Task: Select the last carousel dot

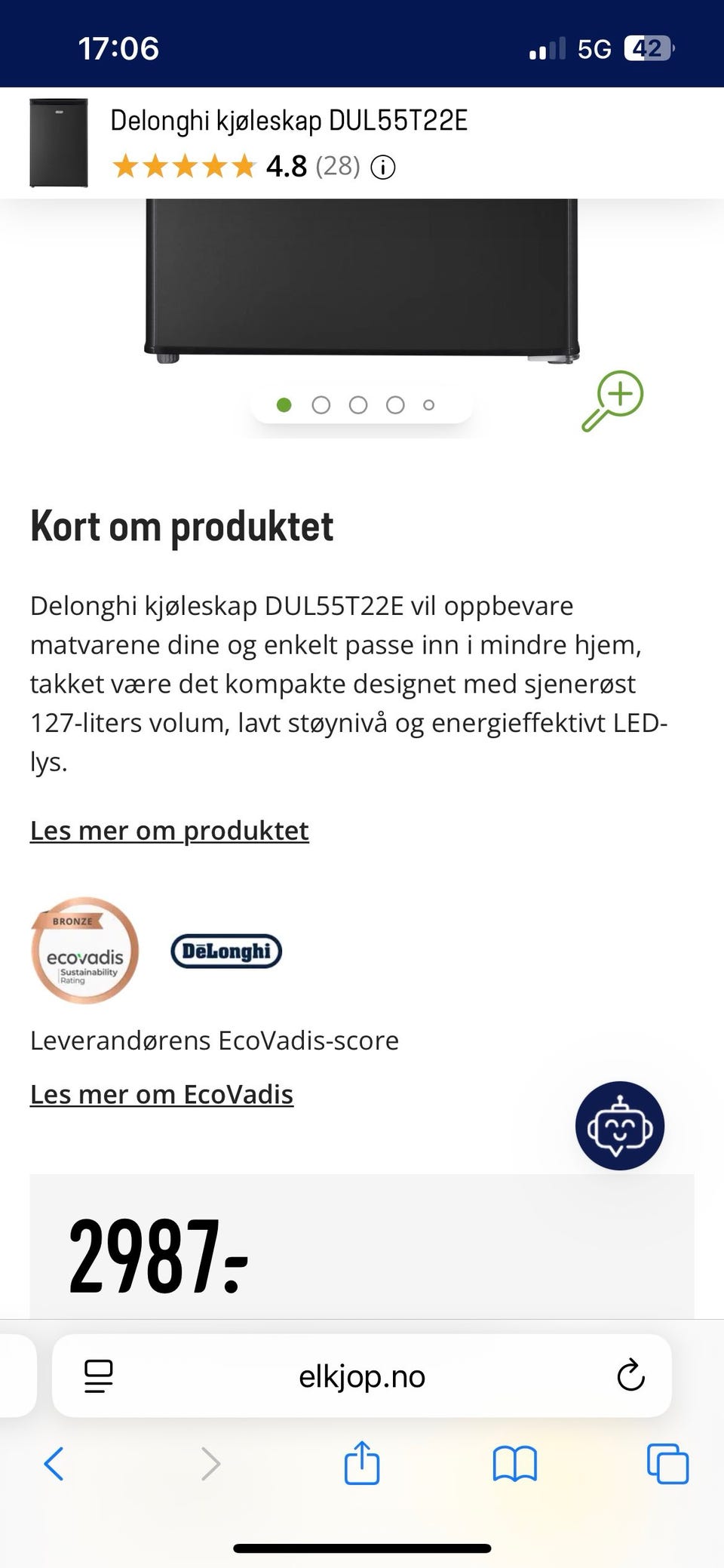Action: (429, 404)
